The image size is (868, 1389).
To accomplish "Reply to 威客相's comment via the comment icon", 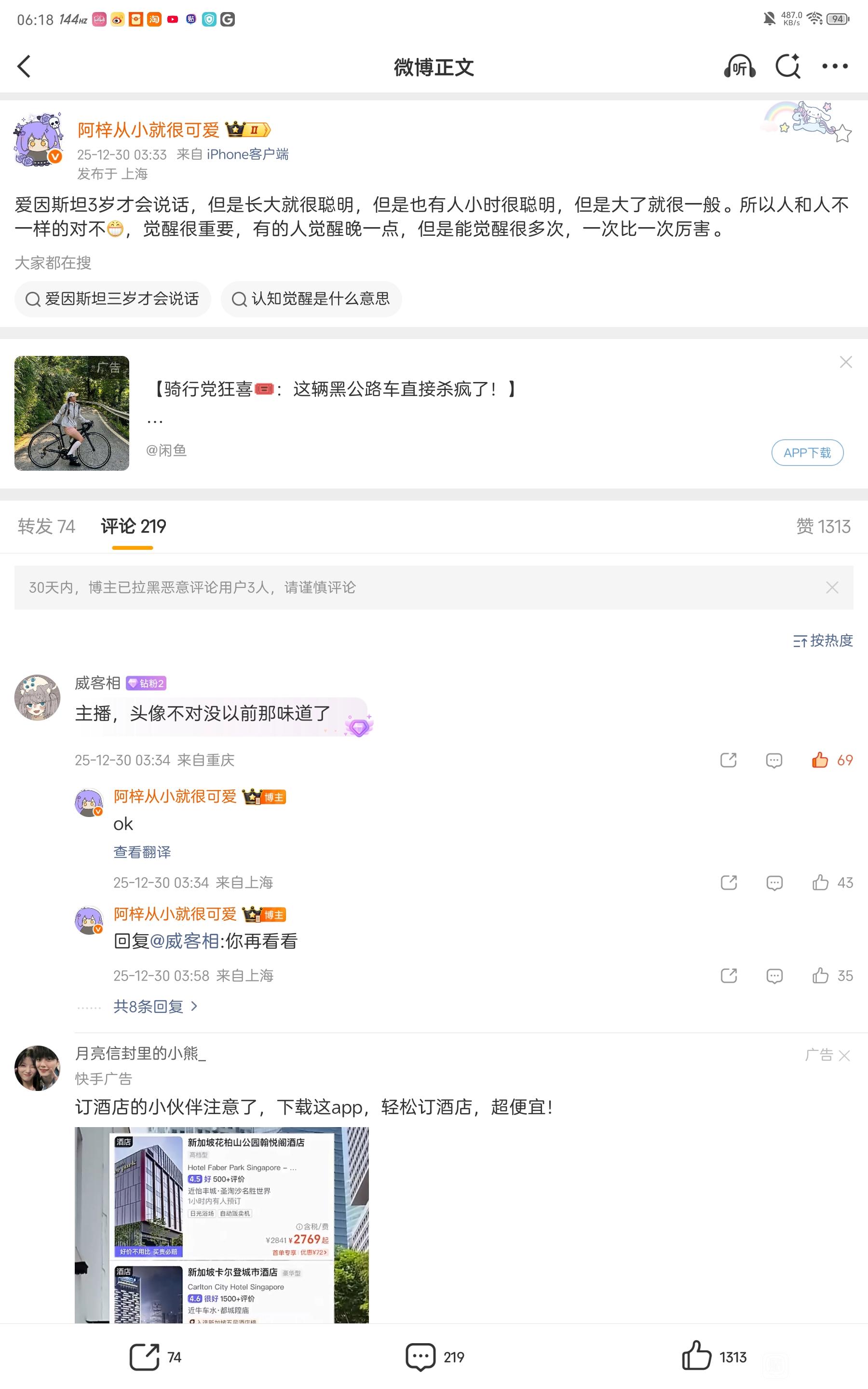I will tap(774, 761).
